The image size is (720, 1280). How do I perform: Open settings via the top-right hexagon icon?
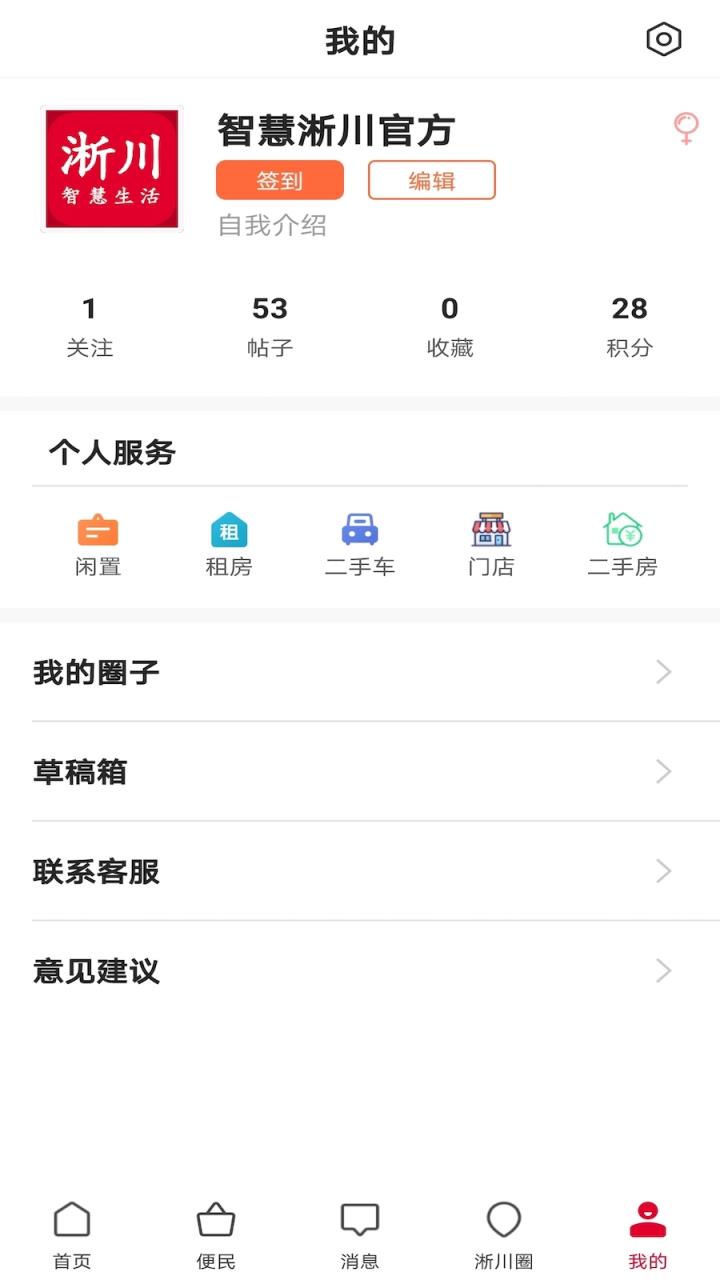[x=662, y=40]
